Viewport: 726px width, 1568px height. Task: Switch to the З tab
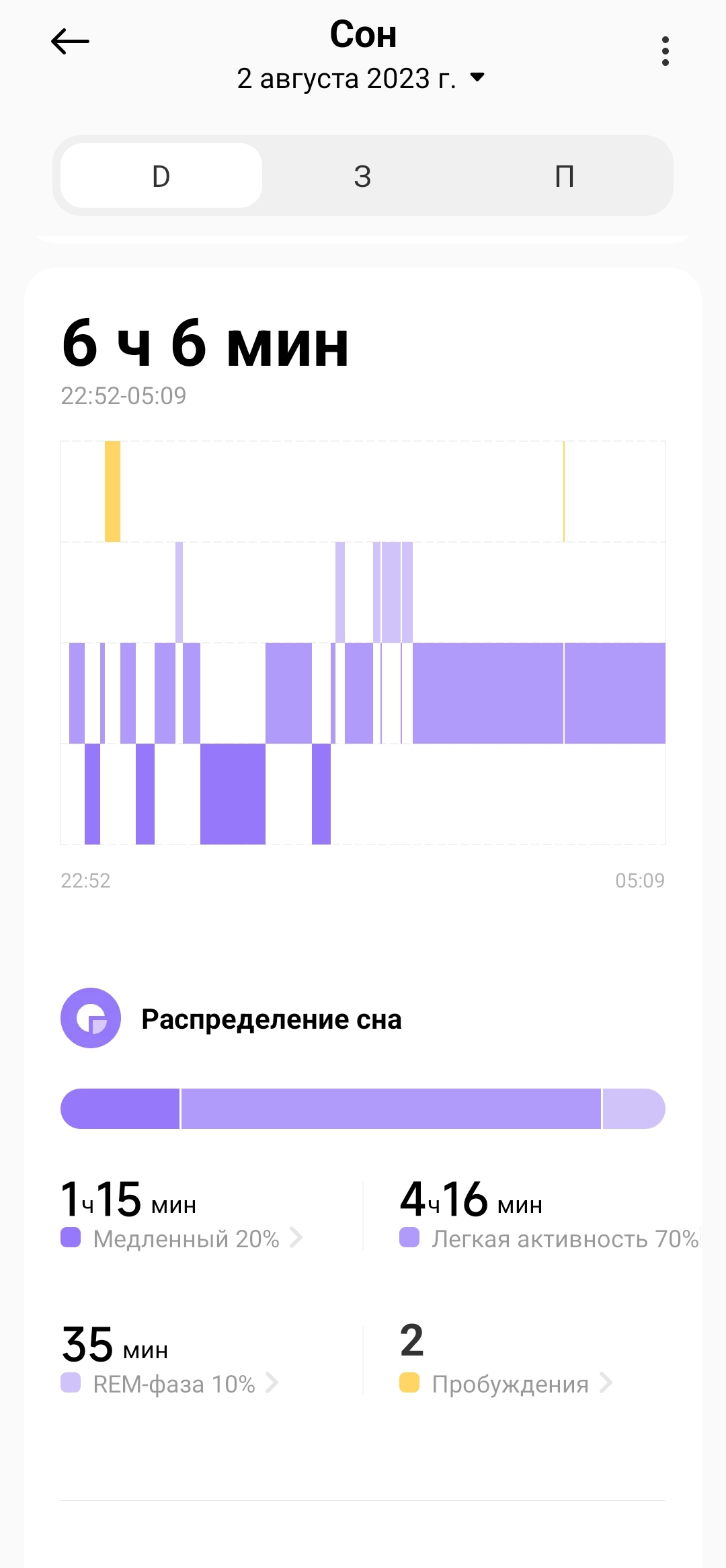coord(362,176)
